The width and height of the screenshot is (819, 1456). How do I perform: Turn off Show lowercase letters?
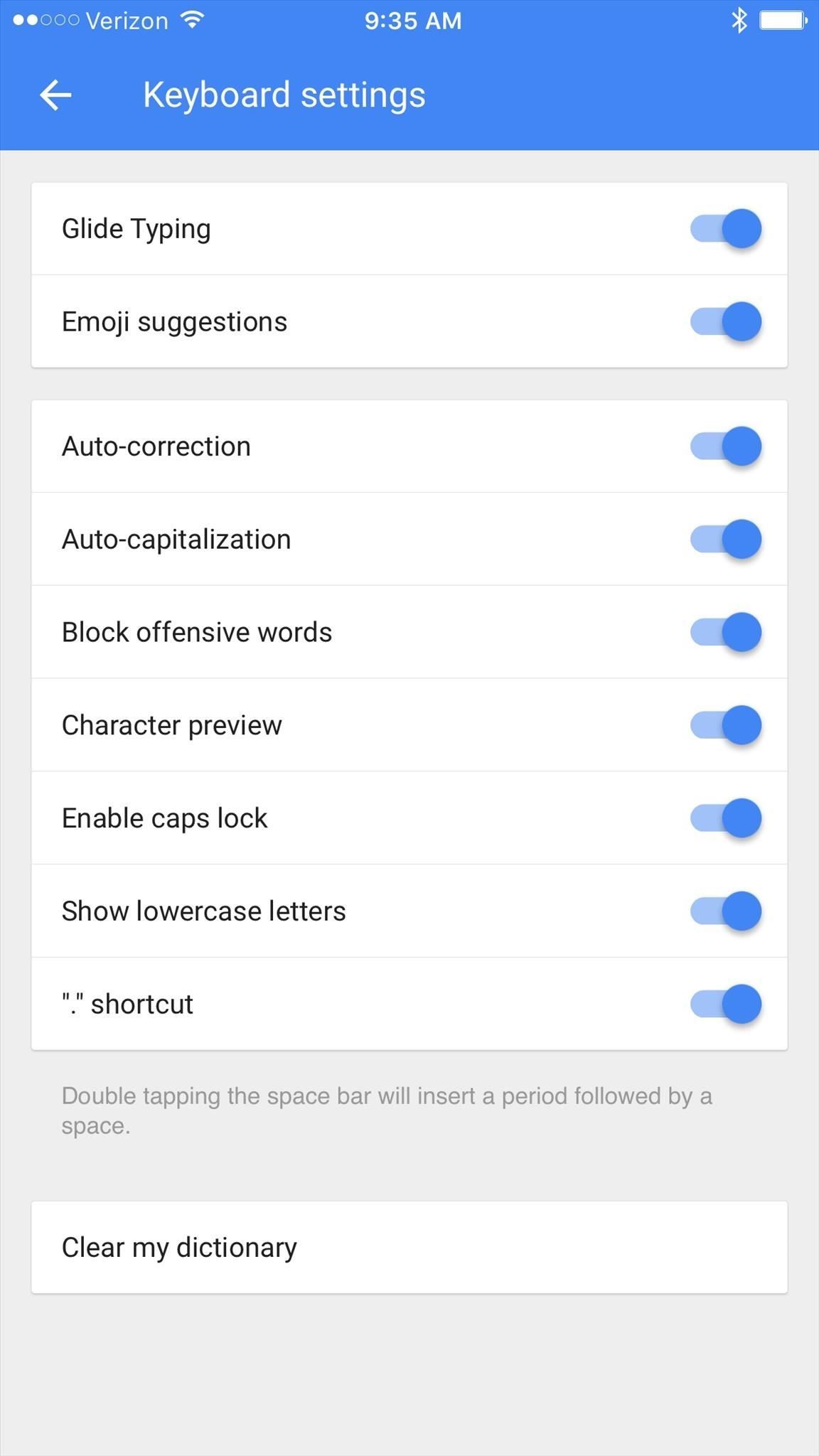[x=725, y=911]
